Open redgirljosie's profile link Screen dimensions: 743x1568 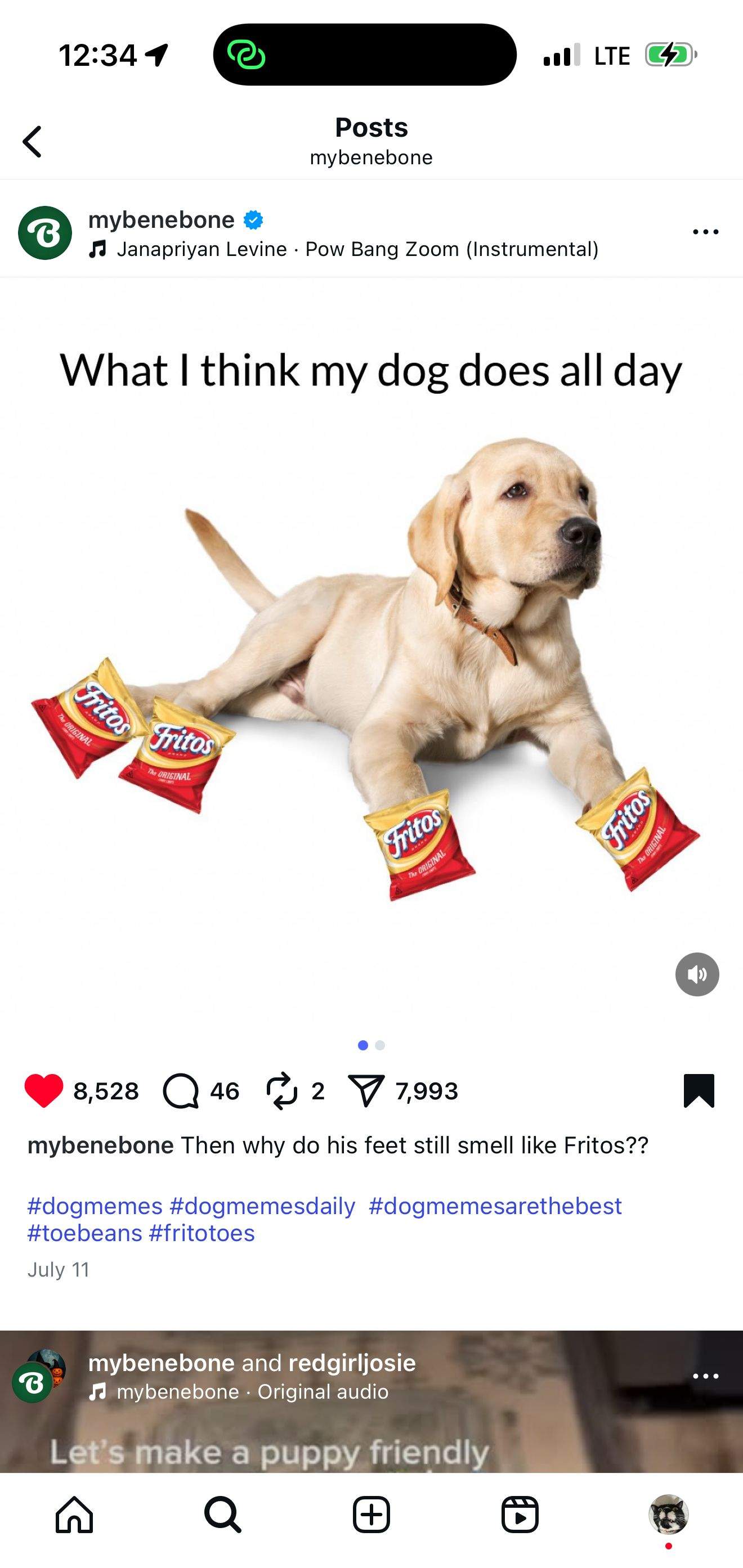point(352,1363)
